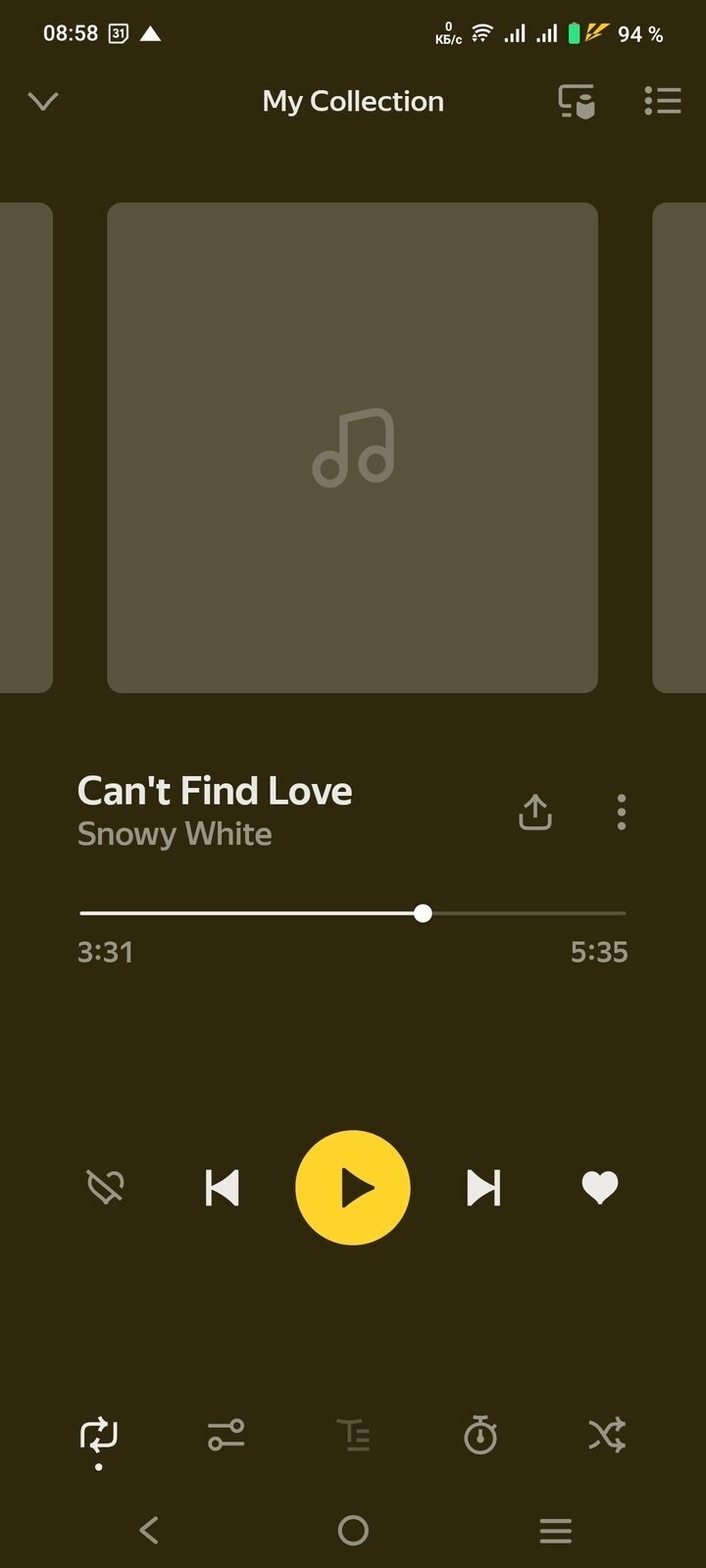Viewport: 706px width, 1568px height.
Task: Tap the system back button
Action: [x=149, y=1530]
